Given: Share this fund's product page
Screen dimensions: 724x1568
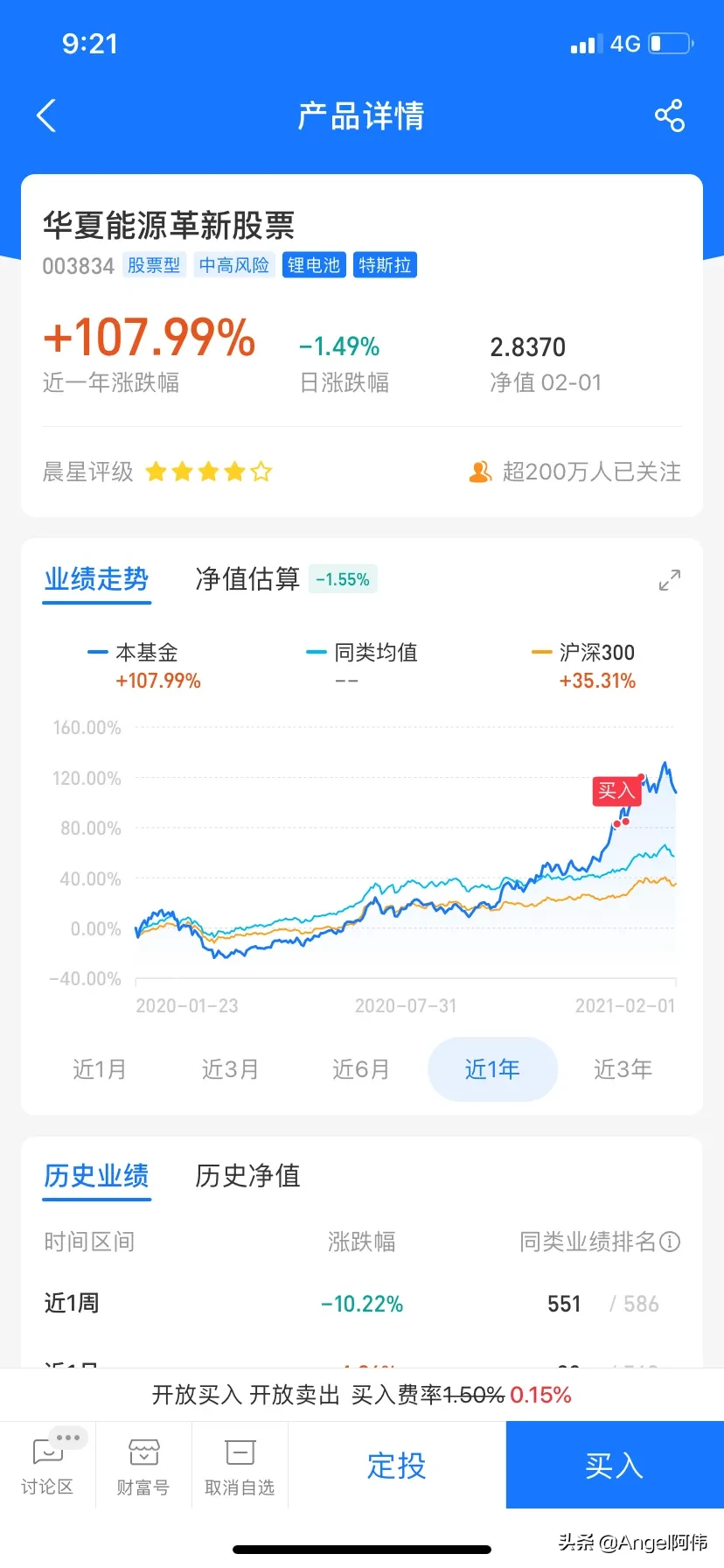Looking at the screenshot, I should click(669, 115).
